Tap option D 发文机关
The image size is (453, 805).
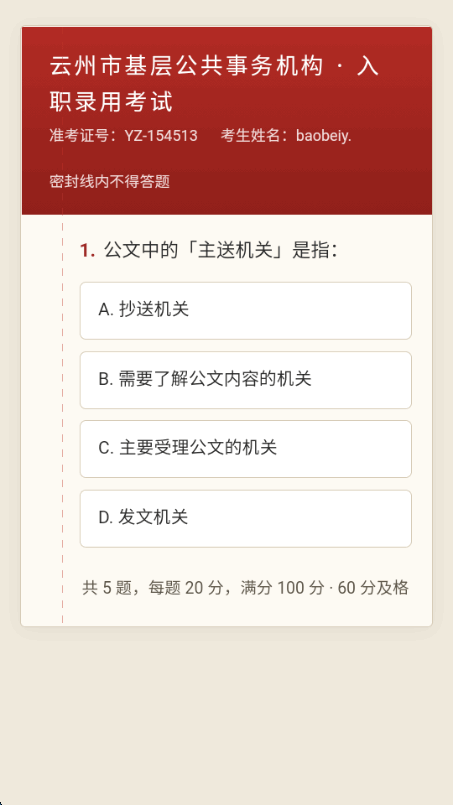(x=246, y=519)
